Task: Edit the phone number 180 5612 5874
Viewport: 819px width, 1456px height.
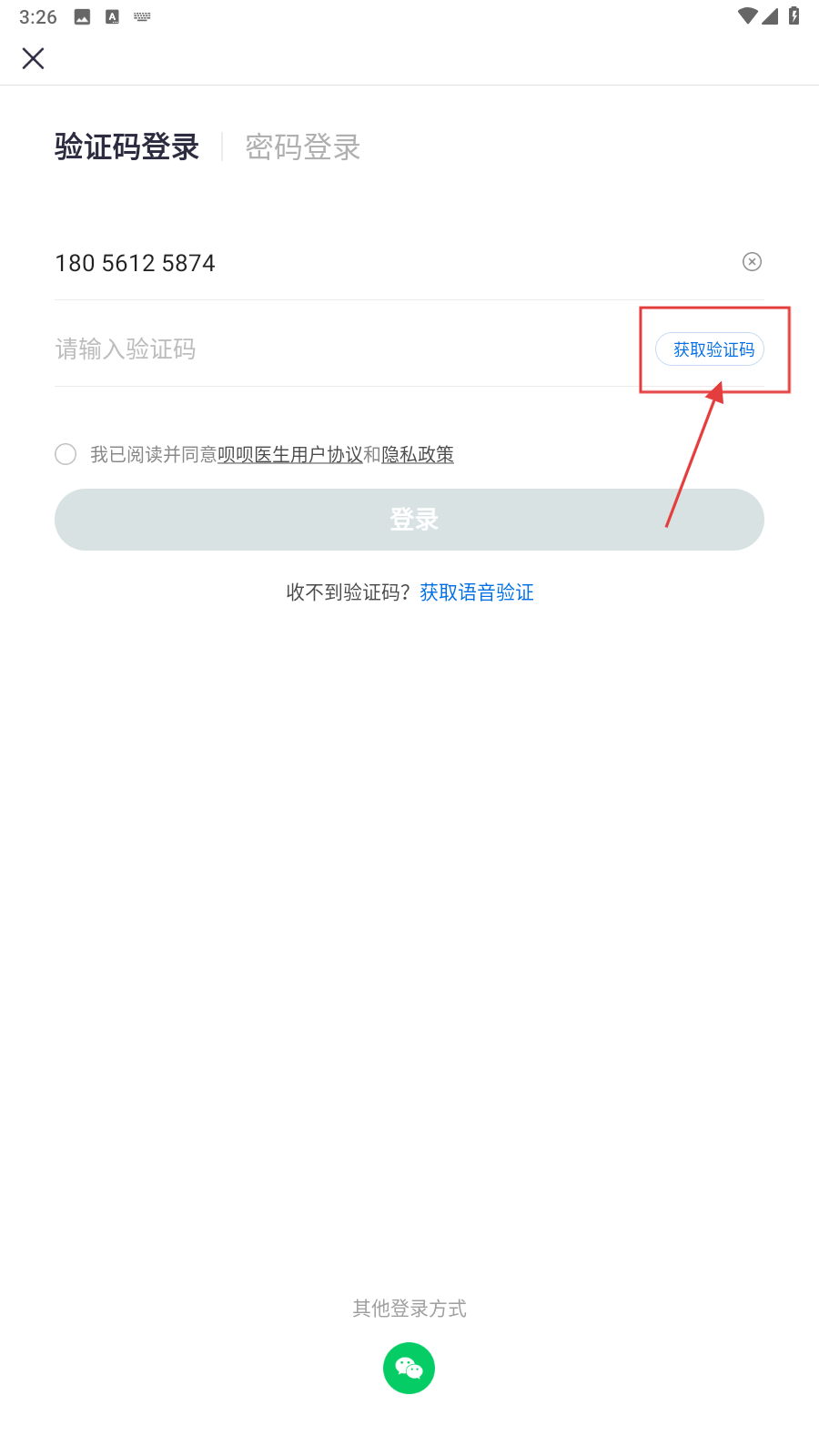Action: click(x=273, y=263)
